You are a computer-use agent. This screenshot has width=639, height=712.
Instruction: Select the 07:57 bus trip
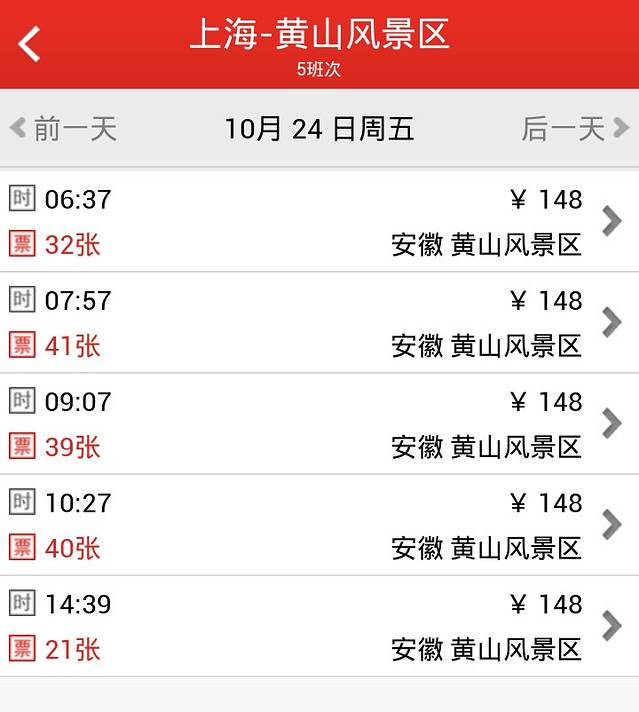point(319,323)
